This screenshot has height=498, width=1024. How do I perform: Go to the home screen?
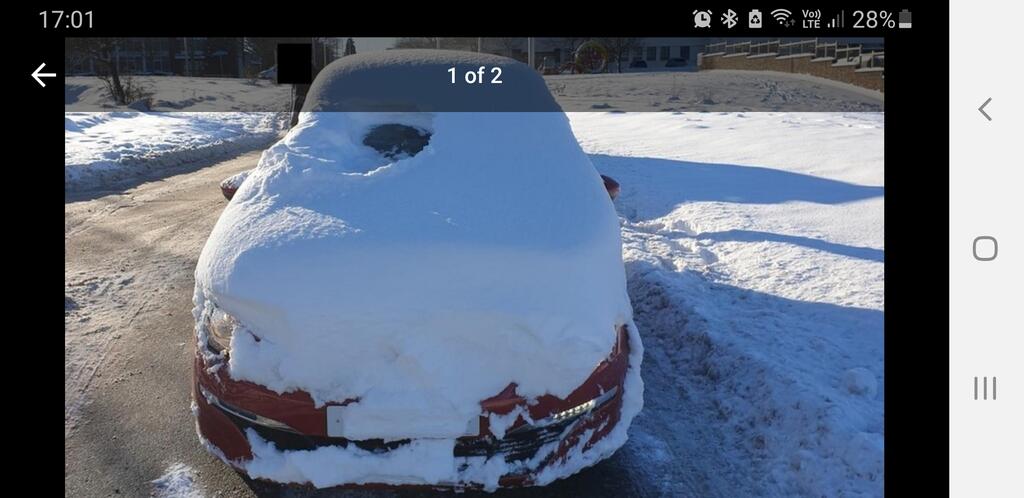[985, 249]
